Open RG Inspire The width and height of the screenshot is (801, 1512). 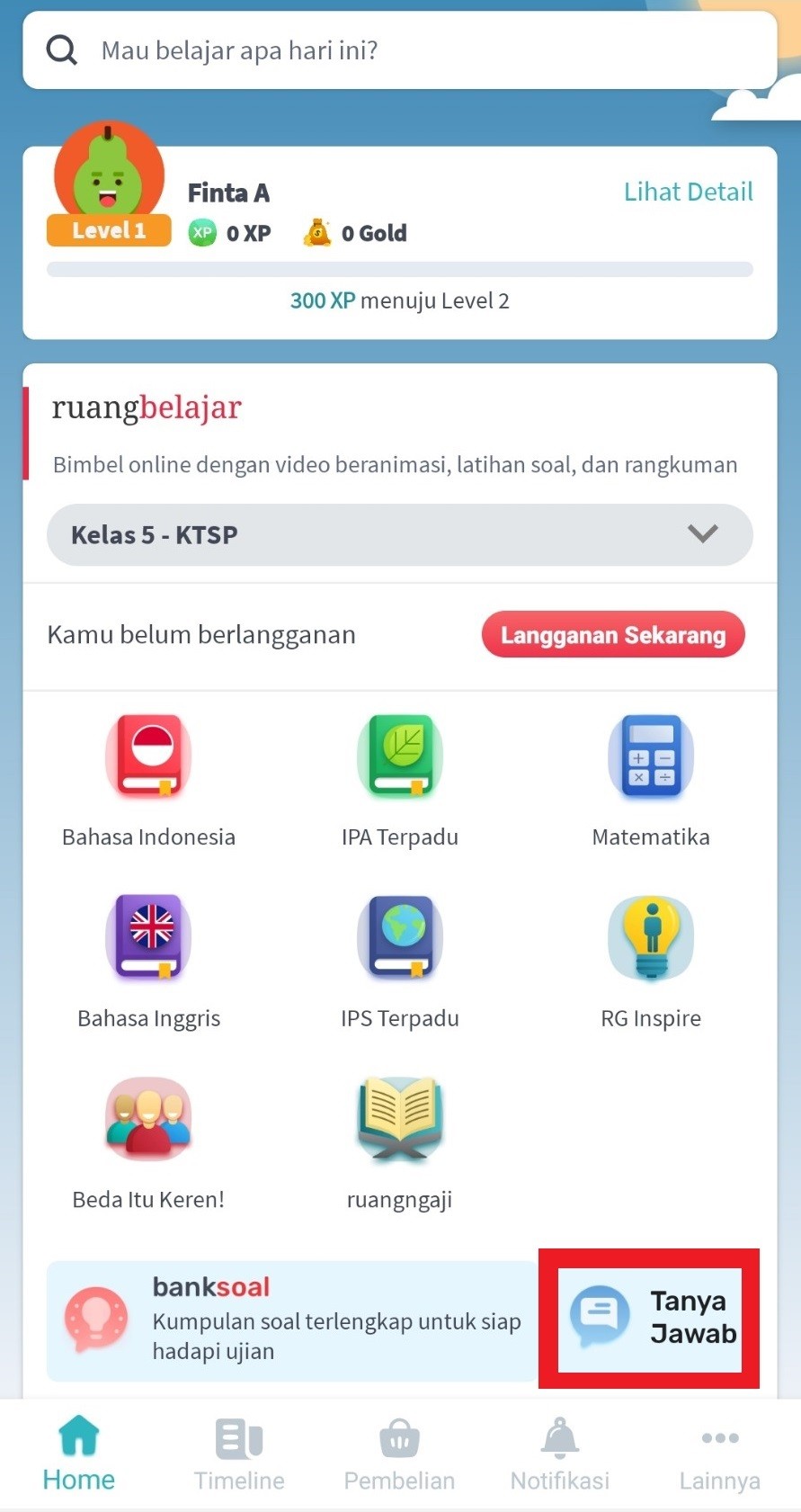coord(651,962)
